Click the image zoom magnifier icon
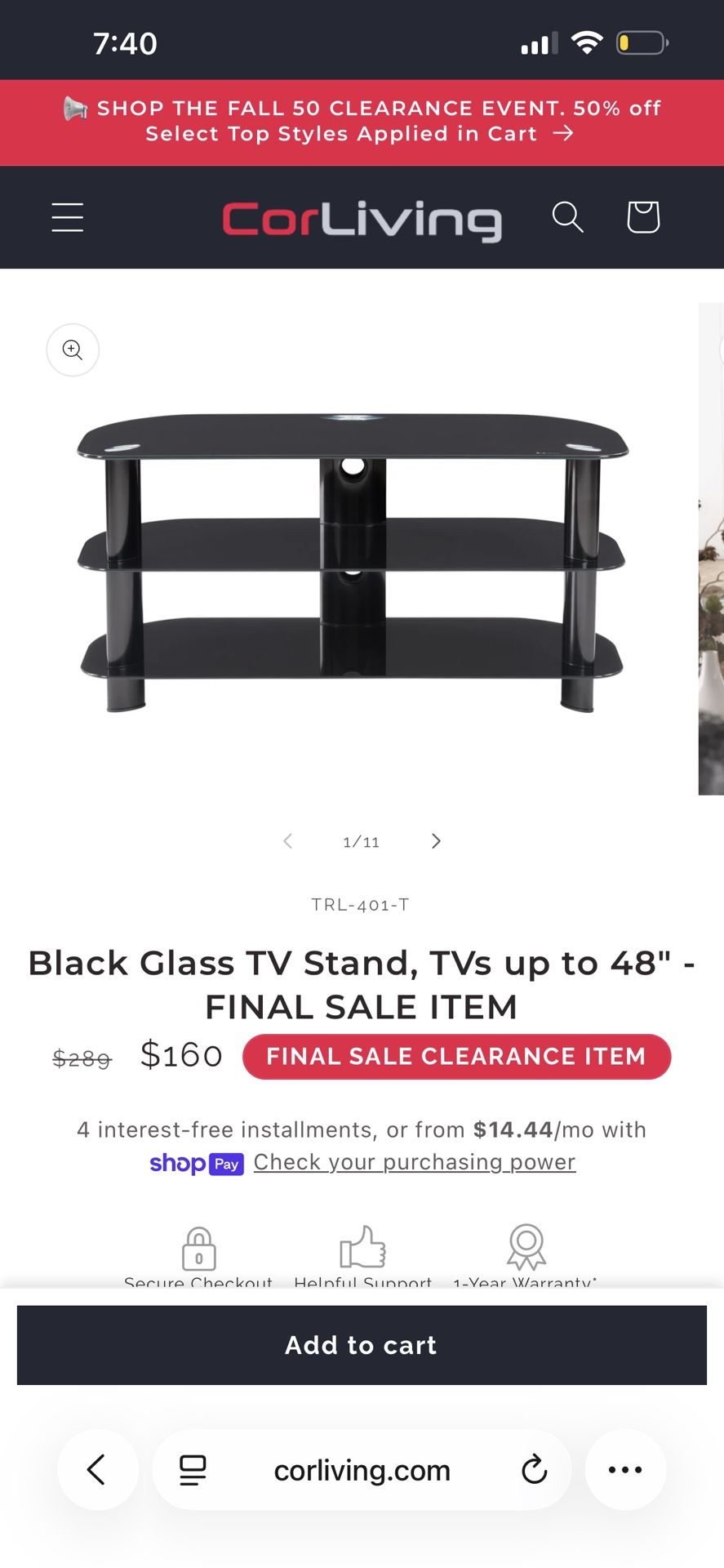The width and height of the screenshot is (724, 1568). click(x=72, y=350)
